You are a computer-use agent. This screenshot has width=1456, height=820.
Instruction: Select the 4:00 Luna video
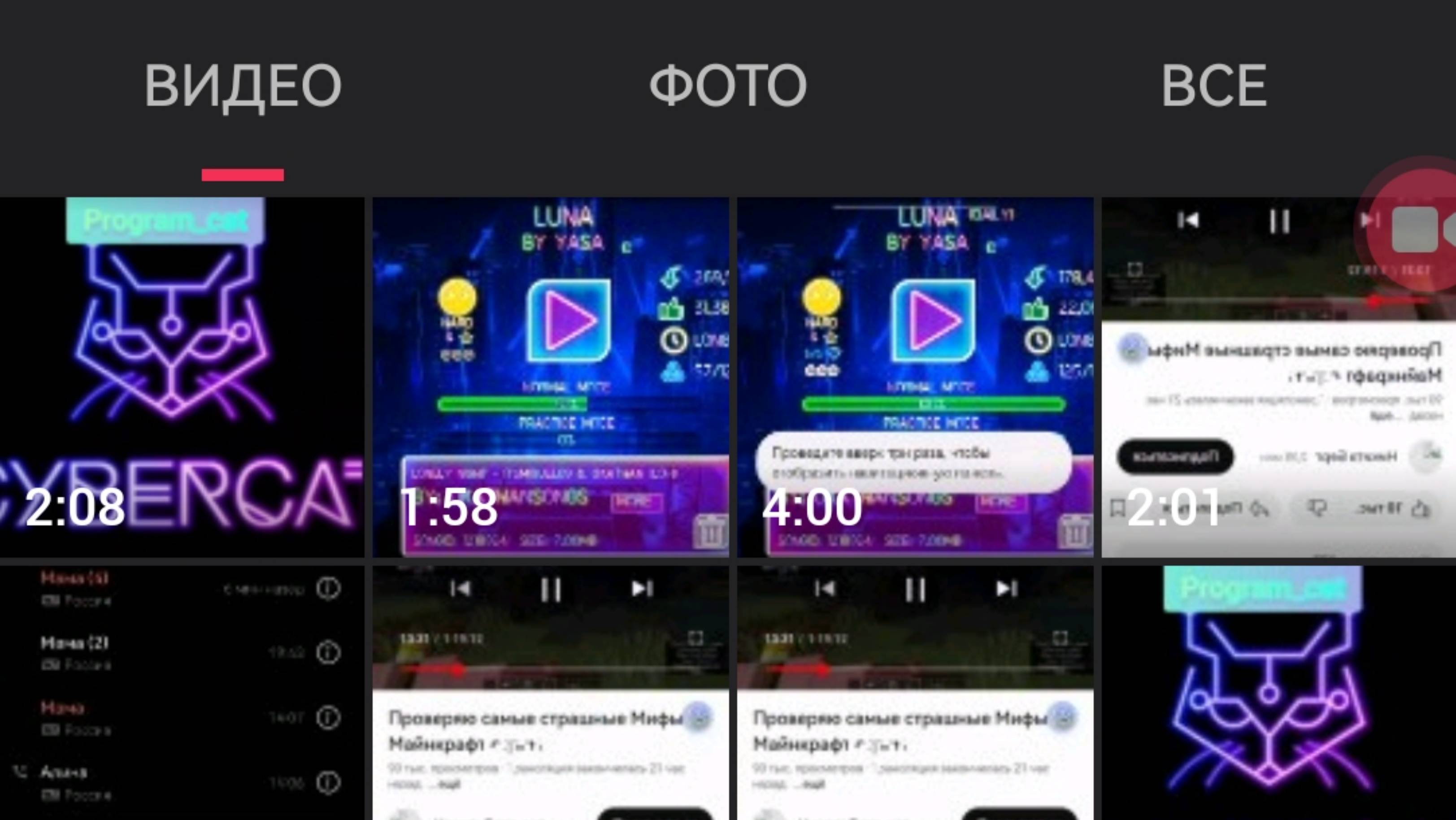[915, 377]
